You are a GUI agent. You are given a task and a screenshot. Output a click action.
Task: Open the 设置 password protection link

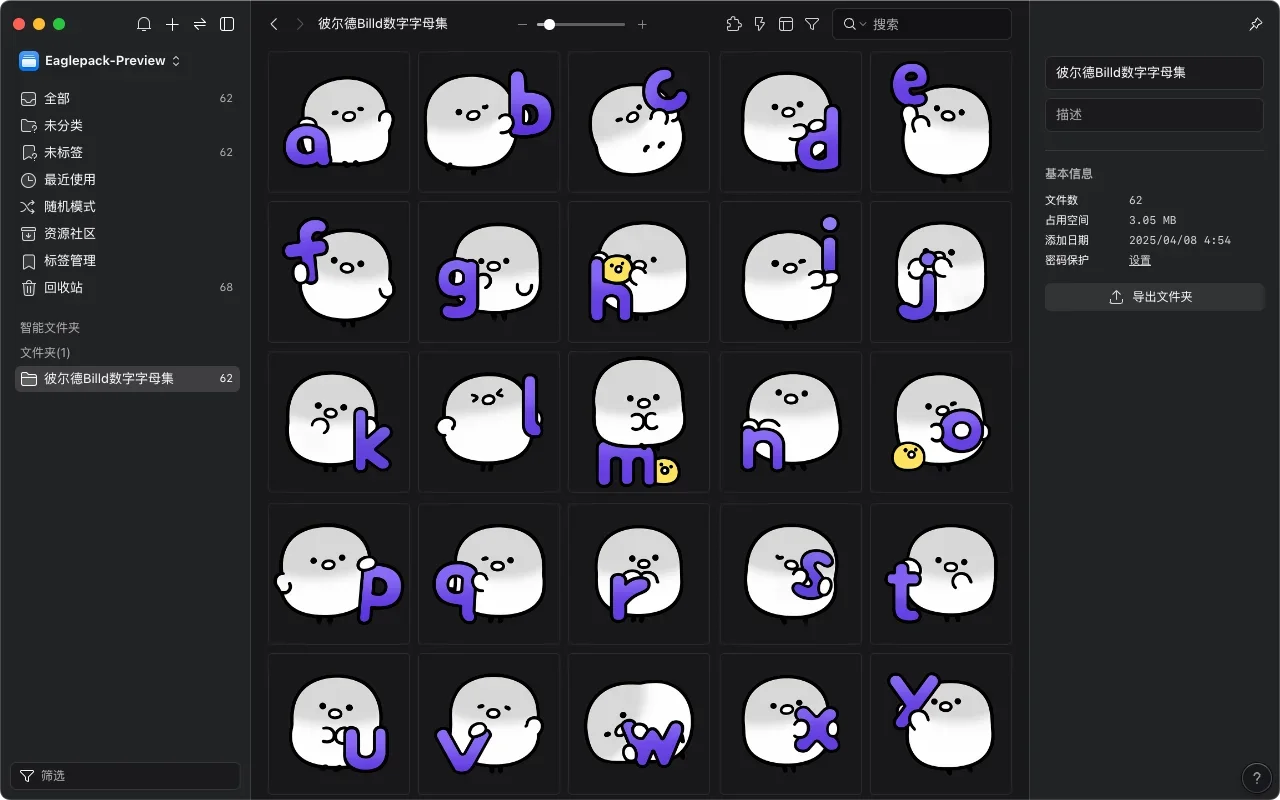coord(1139,260)
